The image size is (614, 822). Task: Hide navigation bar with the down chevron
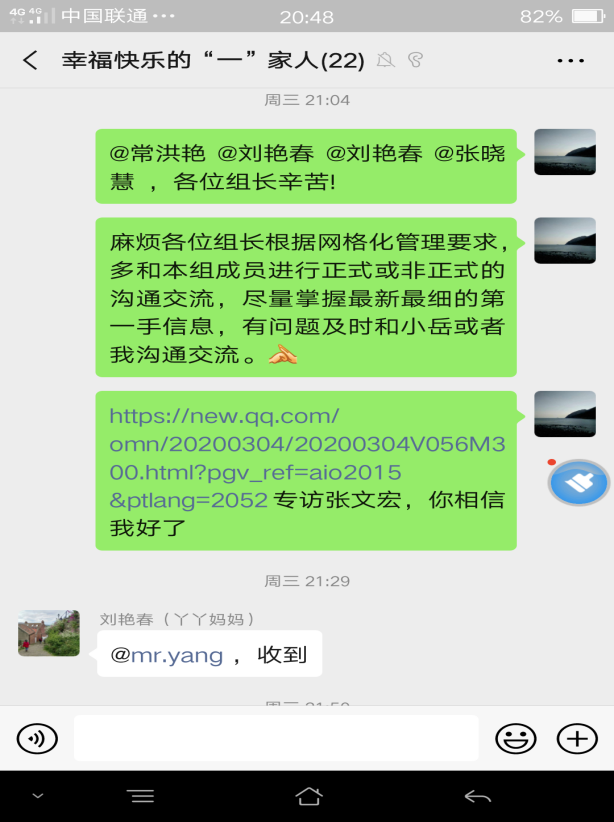38,796
